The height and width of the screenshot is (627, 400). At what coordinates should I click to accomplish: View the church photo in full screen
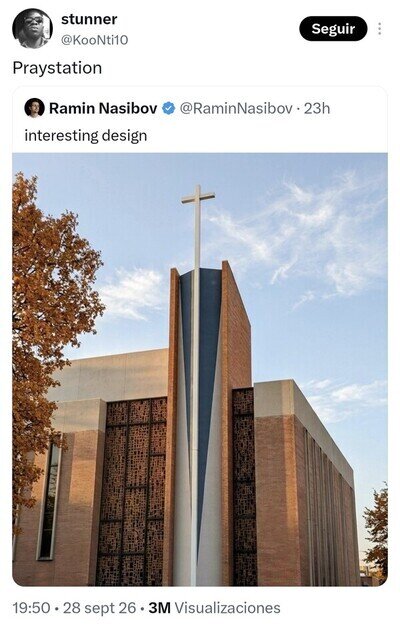click(200, 369)
